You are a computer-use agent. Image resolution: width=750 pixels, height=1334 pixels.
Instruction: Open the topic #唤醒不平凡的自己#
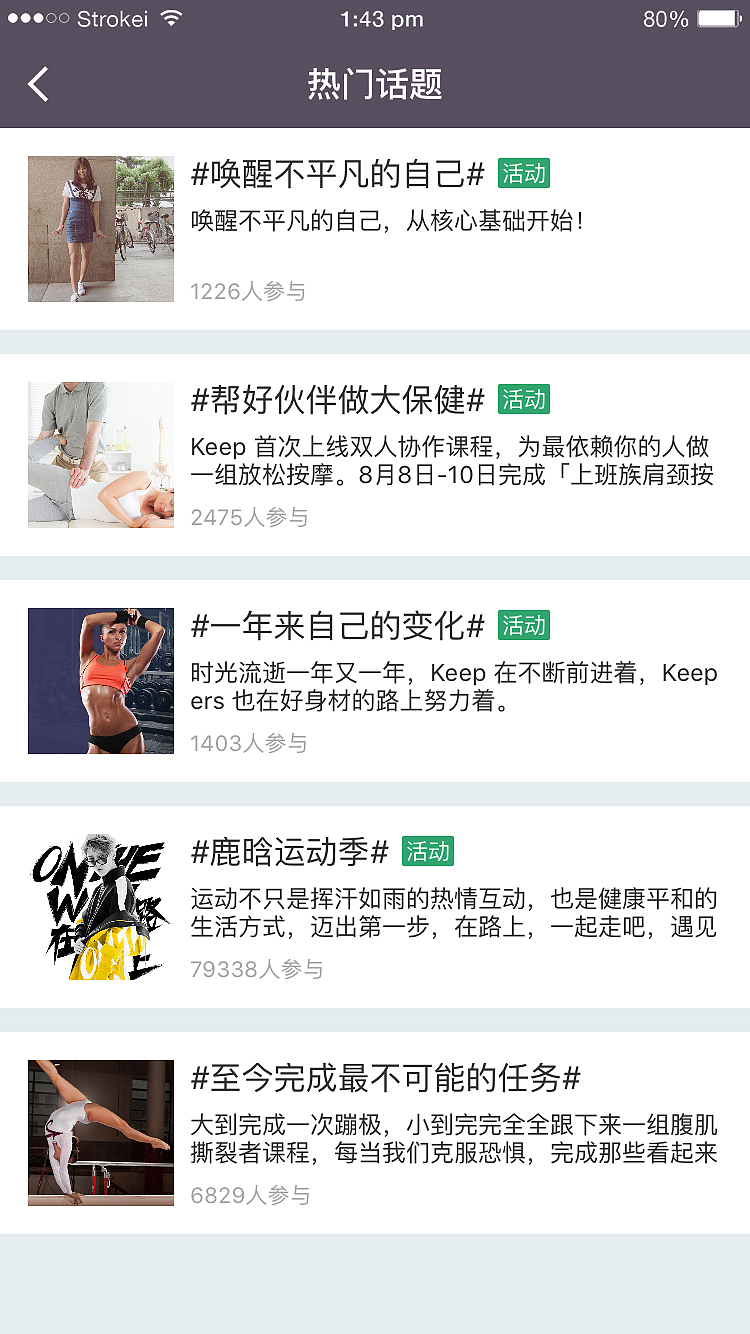point(340,174)
